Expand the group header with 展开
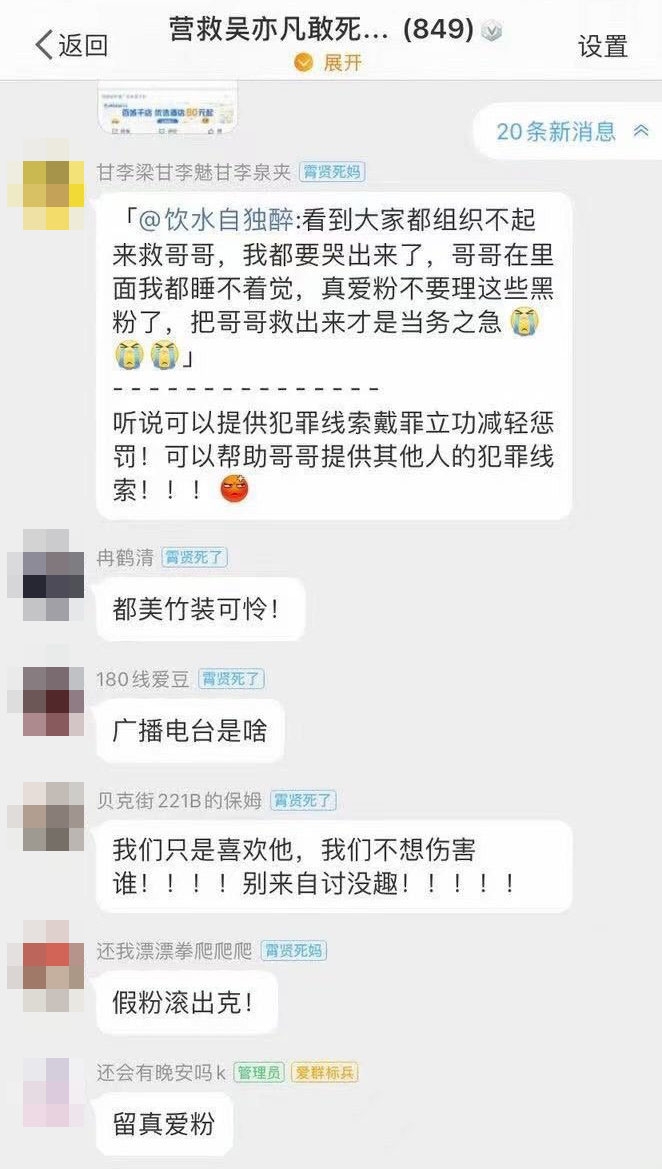 329,63
